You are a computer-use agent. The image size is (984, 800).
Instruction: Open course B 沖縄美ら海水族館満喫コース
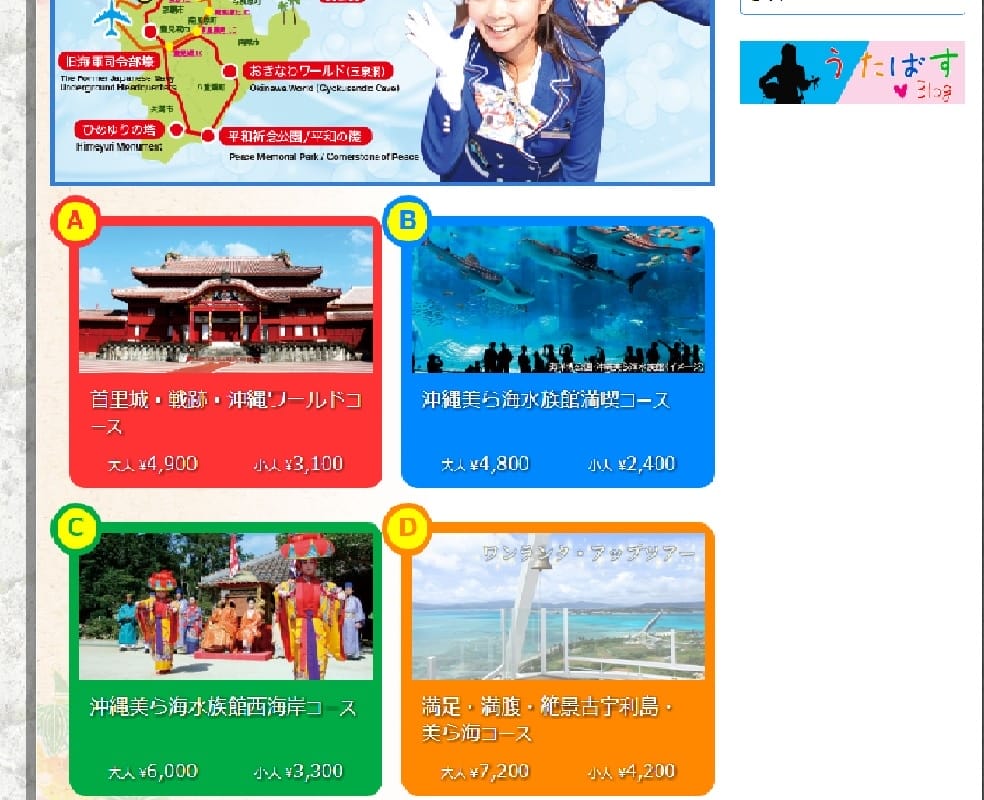557,352
